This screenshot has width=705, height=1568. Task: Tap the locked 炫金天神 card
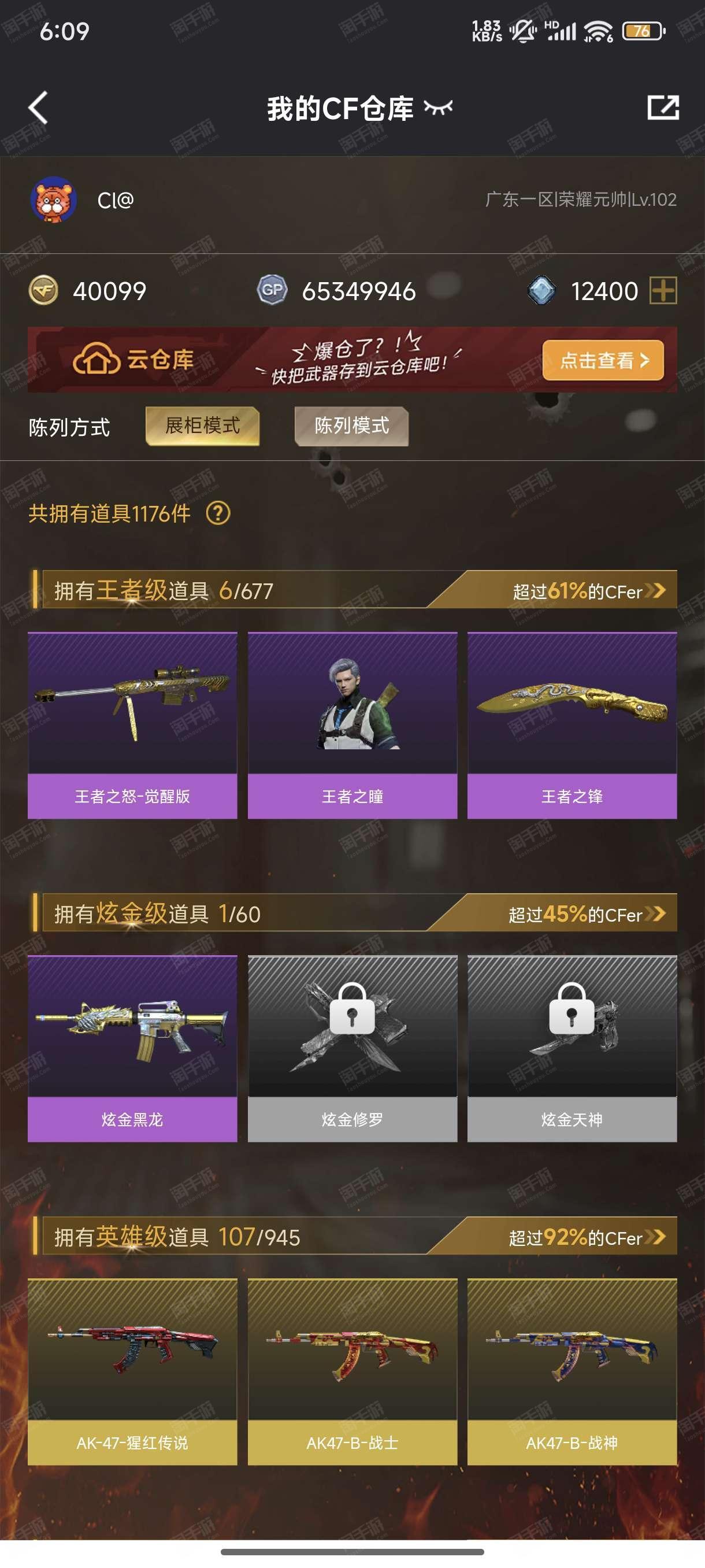coord(572,1049)
